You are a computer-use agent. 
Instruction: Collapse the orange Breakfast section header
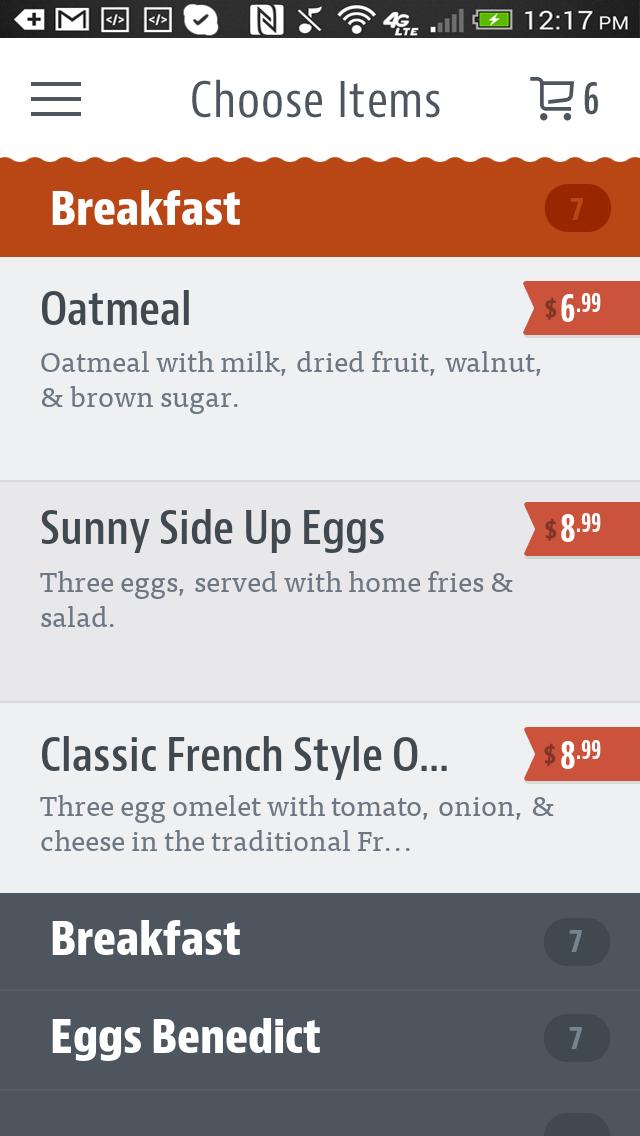(x=320, y=209)
